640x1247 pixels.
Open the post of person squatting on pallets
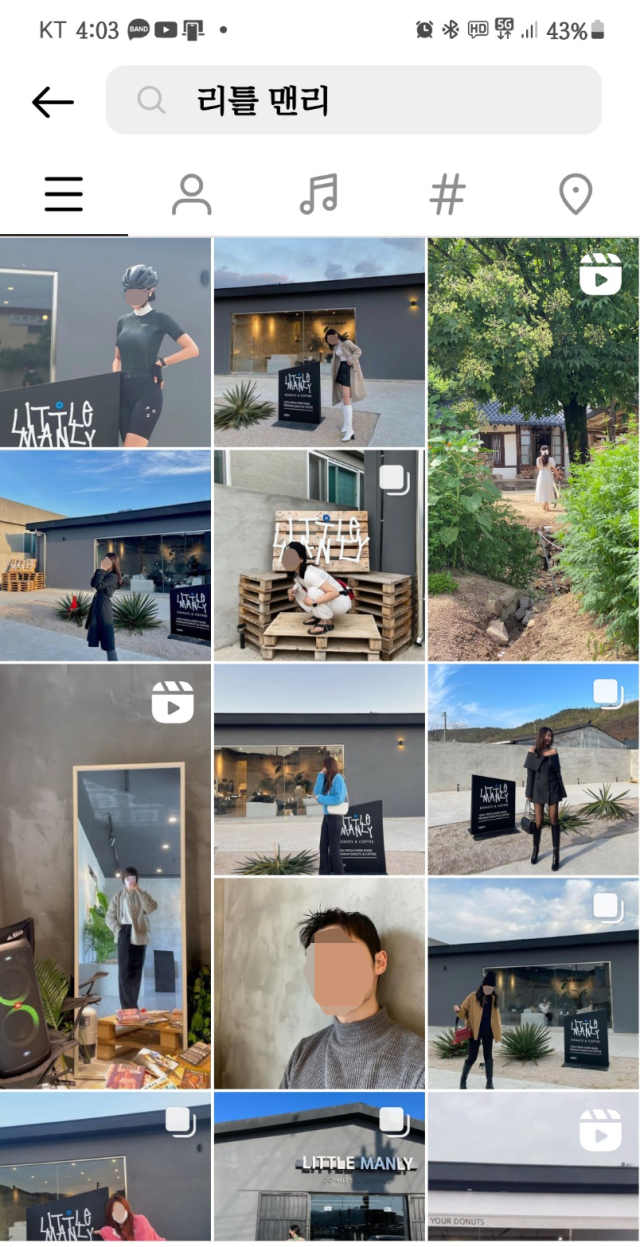tap(319, 555)
